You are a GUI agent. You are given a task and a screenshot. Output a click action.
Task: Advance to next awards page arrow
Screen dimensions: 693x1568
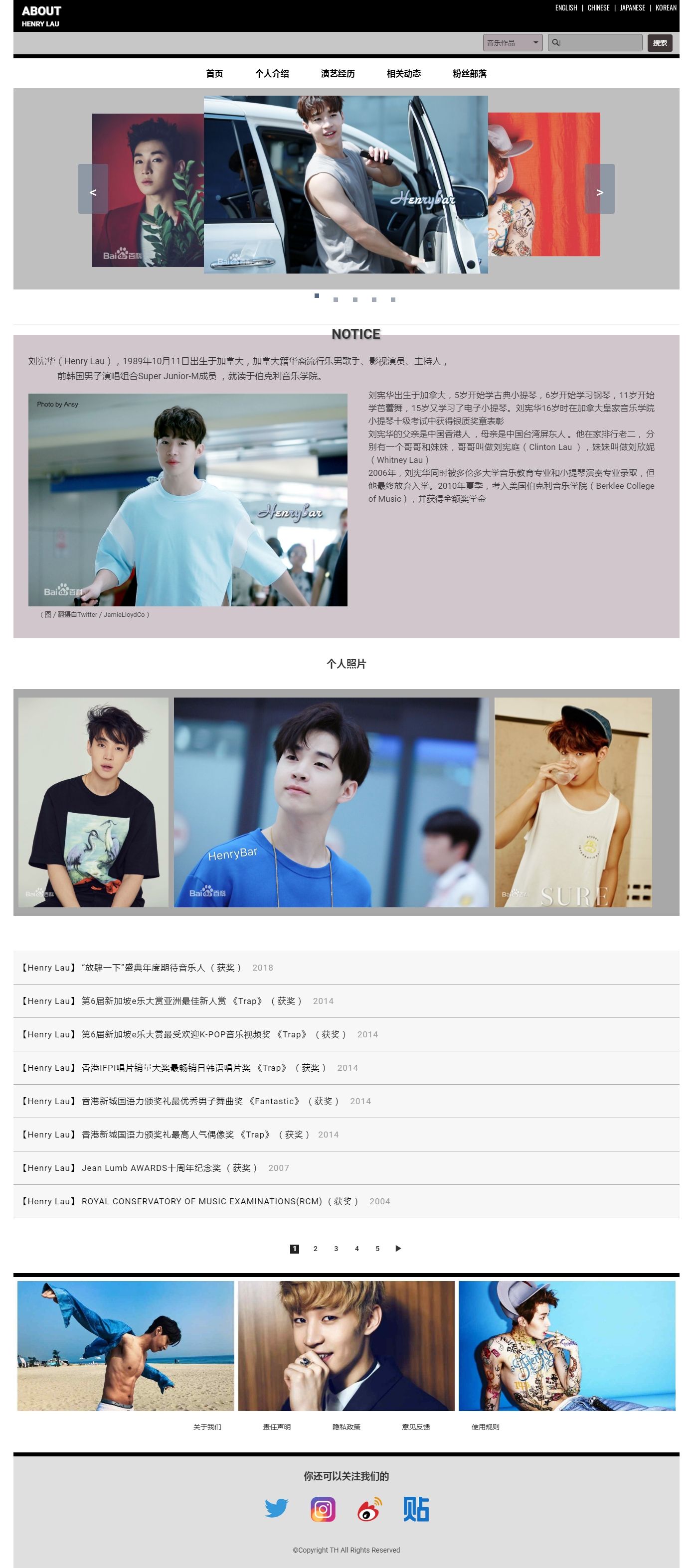[x=398, y=1249]
